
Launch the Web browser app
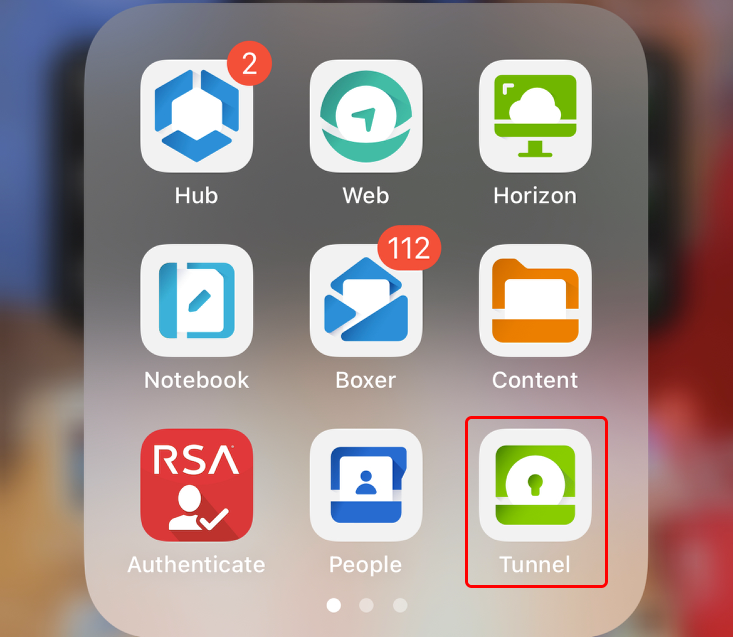pos(366,116)
